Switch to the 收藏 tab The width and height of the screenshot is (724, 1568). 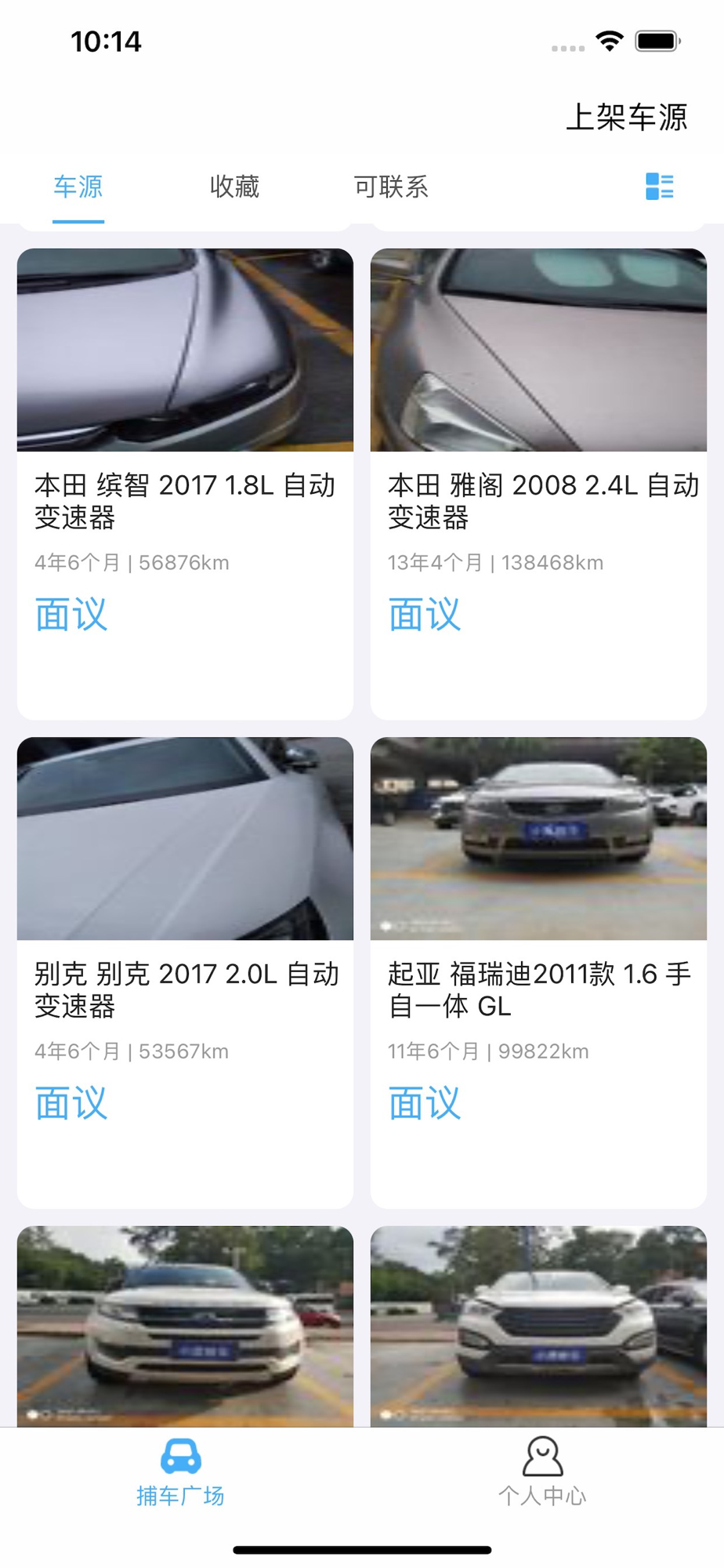tap(234, 187)
